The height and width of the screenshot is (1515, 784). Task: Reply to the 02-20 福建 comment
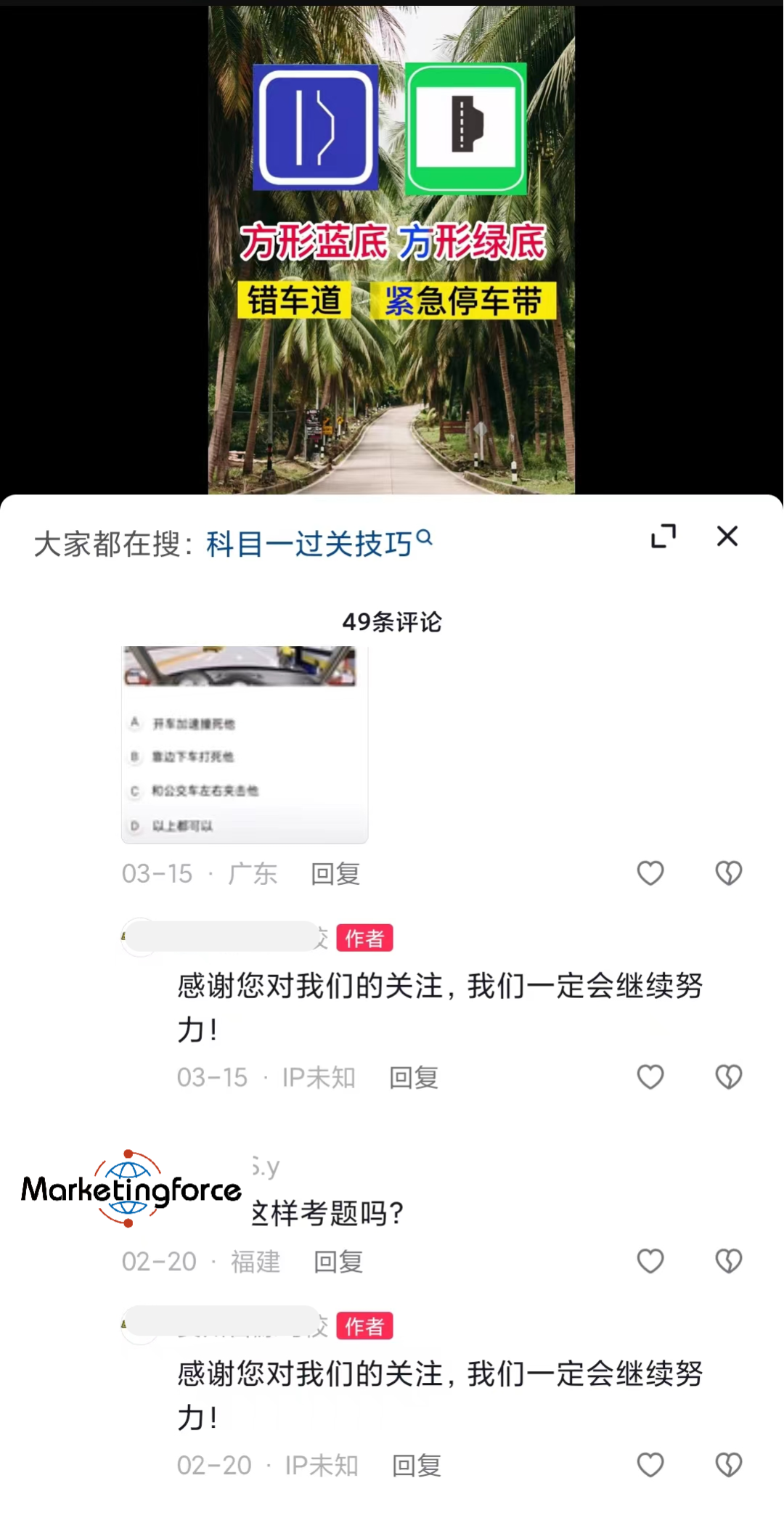[338, 1262]
